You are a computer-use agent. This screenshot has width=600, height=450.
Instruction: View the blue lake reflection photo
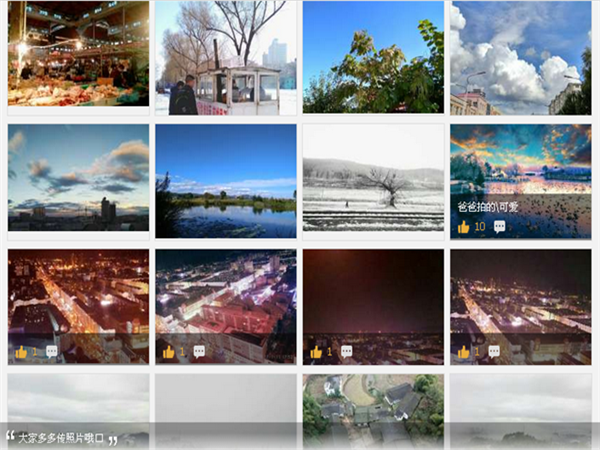226,178
